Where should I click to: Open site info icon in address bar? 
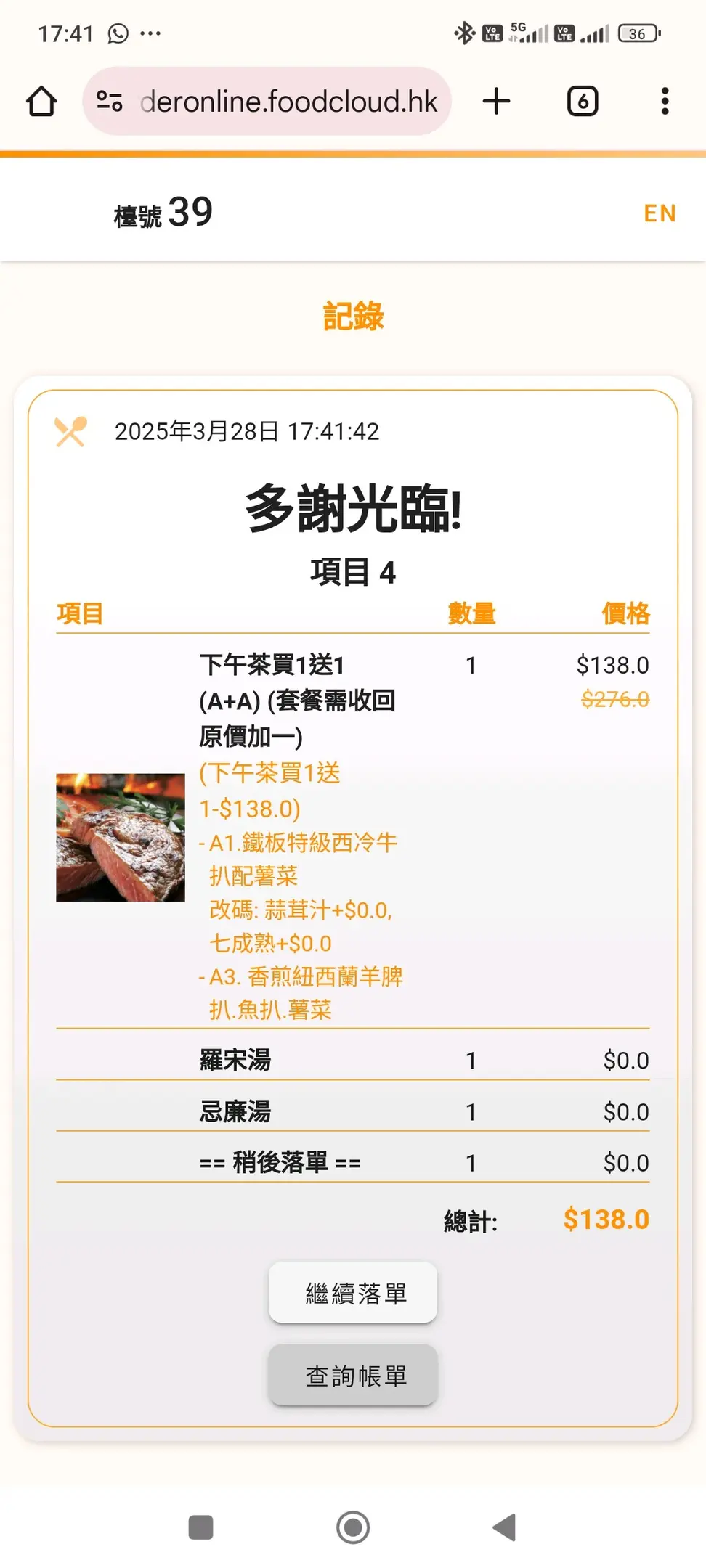110,102
